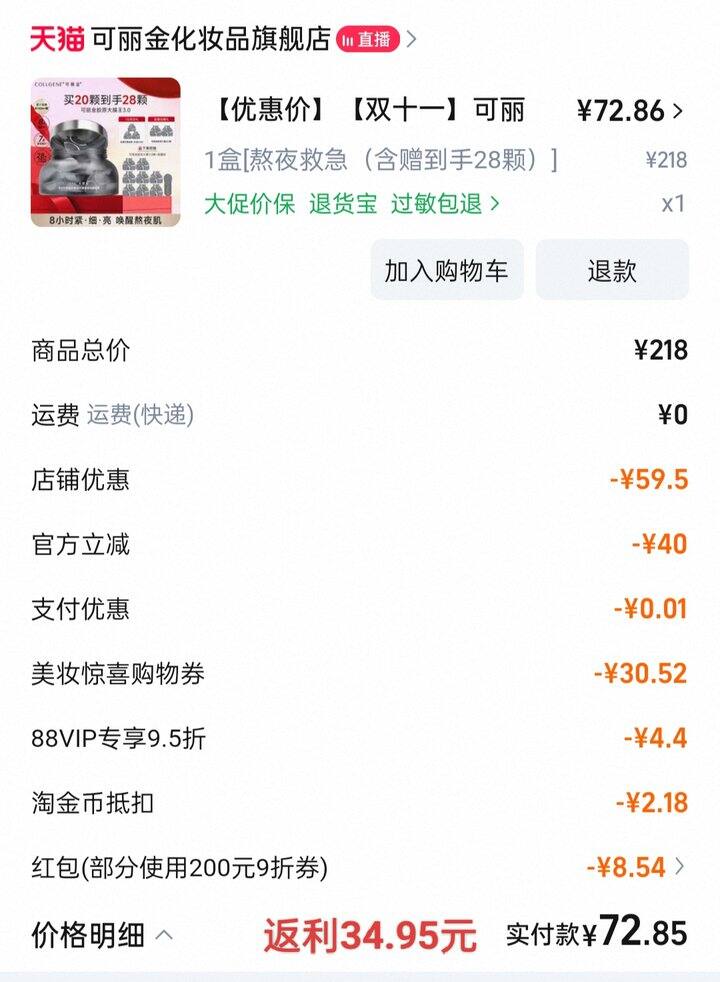View the 【优惠价】【双十一】可丽 product details

click(x=370, y=111)
